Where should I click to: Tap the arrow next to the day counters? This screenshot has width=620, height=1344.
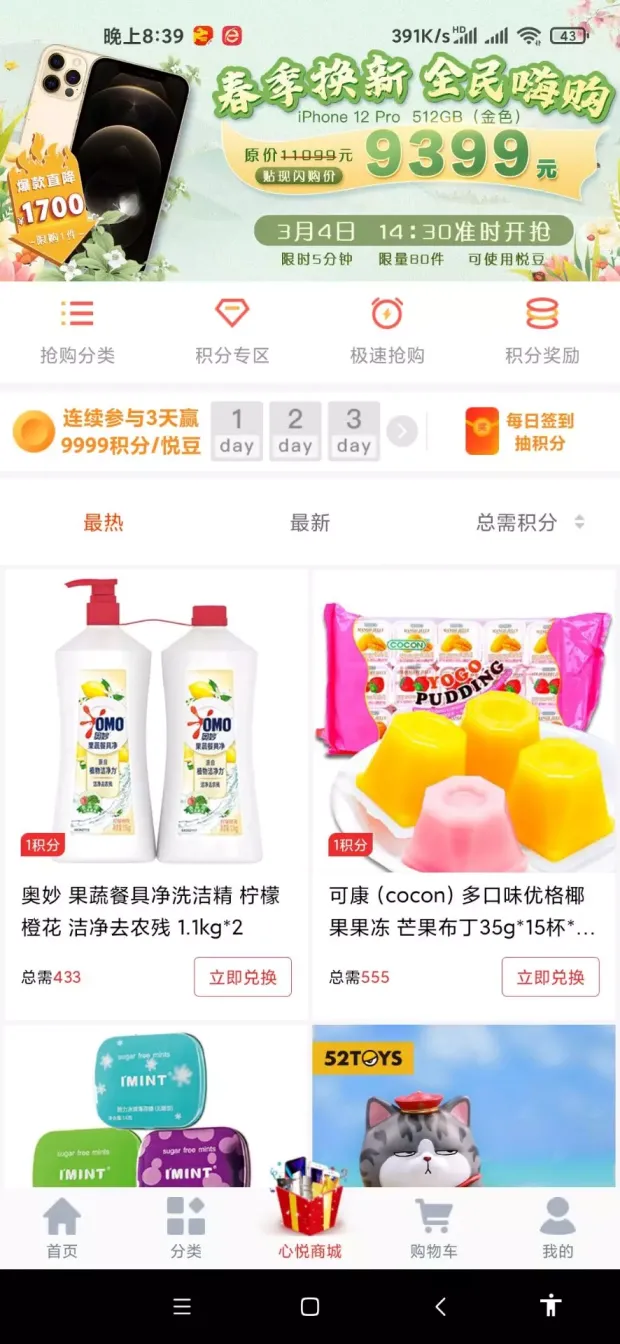pyautogui.click(x=402, y=432)
